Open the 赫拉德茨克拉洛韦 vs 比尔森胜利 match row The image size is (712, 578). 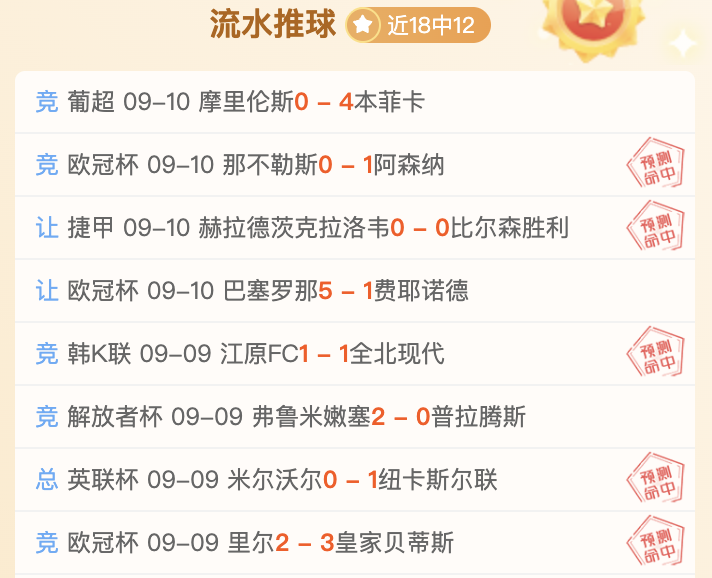(355, 228)
